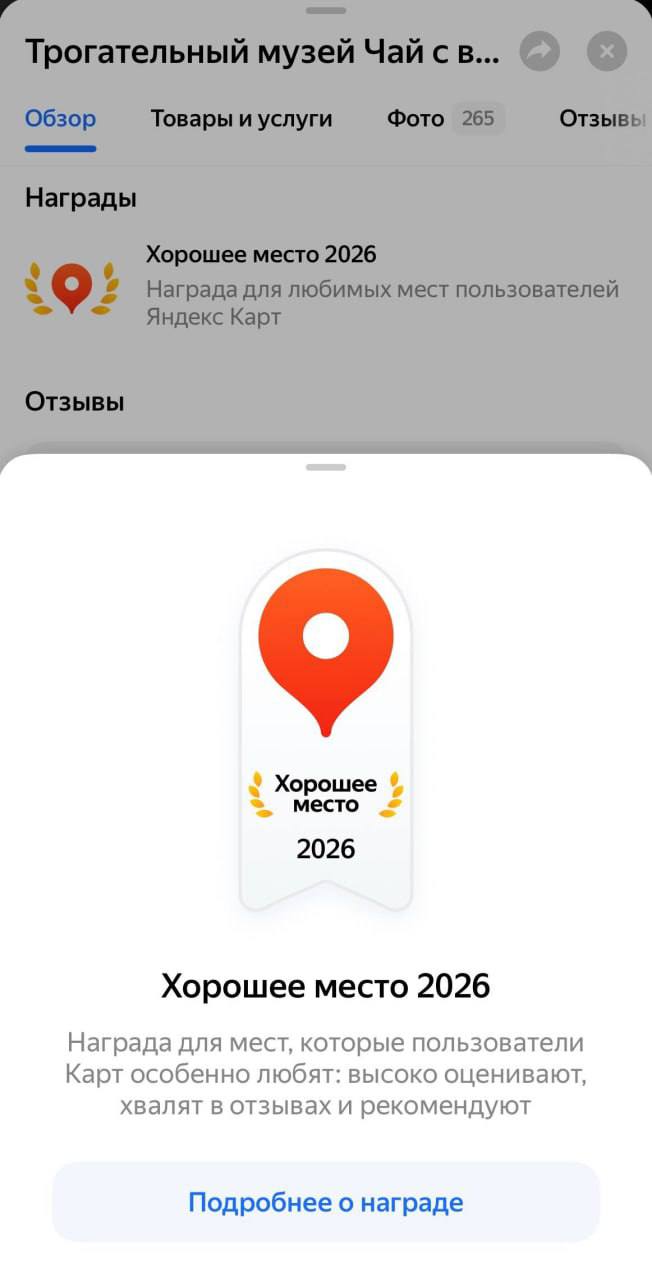Viewport: 652px width, 1280px height.
Task: Open the Хорошее место 2026 award row
Action: click(x=325, y=285)
